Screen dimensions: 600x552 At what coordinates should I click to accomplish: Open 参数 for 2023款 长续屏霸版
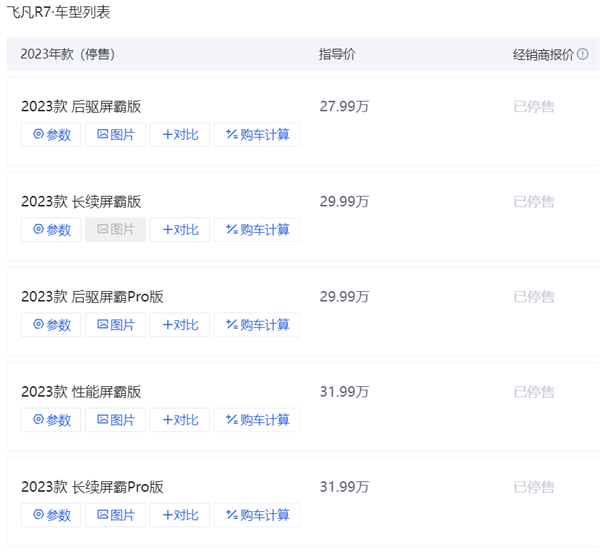point(51,230)
